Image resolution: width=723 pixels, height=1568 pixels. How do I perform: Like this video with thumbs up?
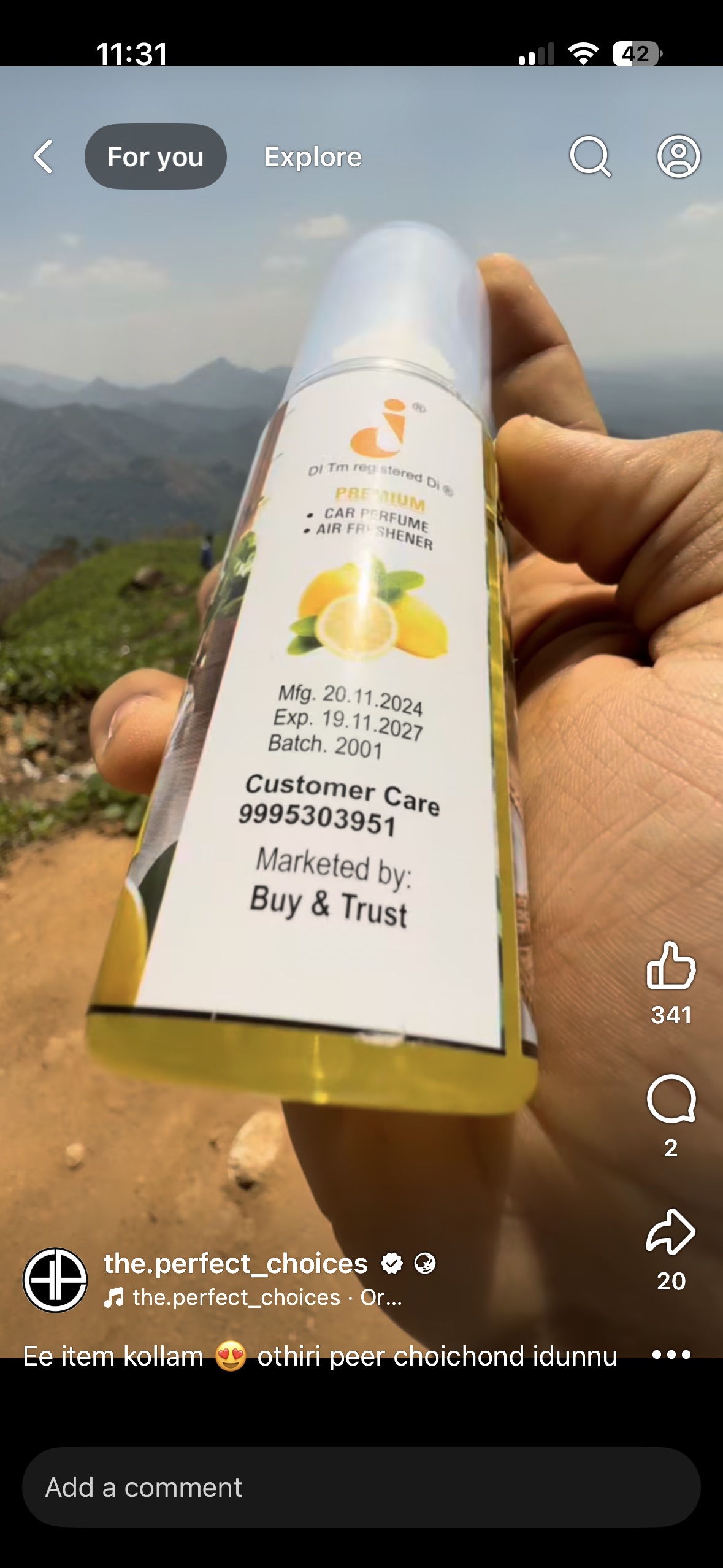[671, 966]
